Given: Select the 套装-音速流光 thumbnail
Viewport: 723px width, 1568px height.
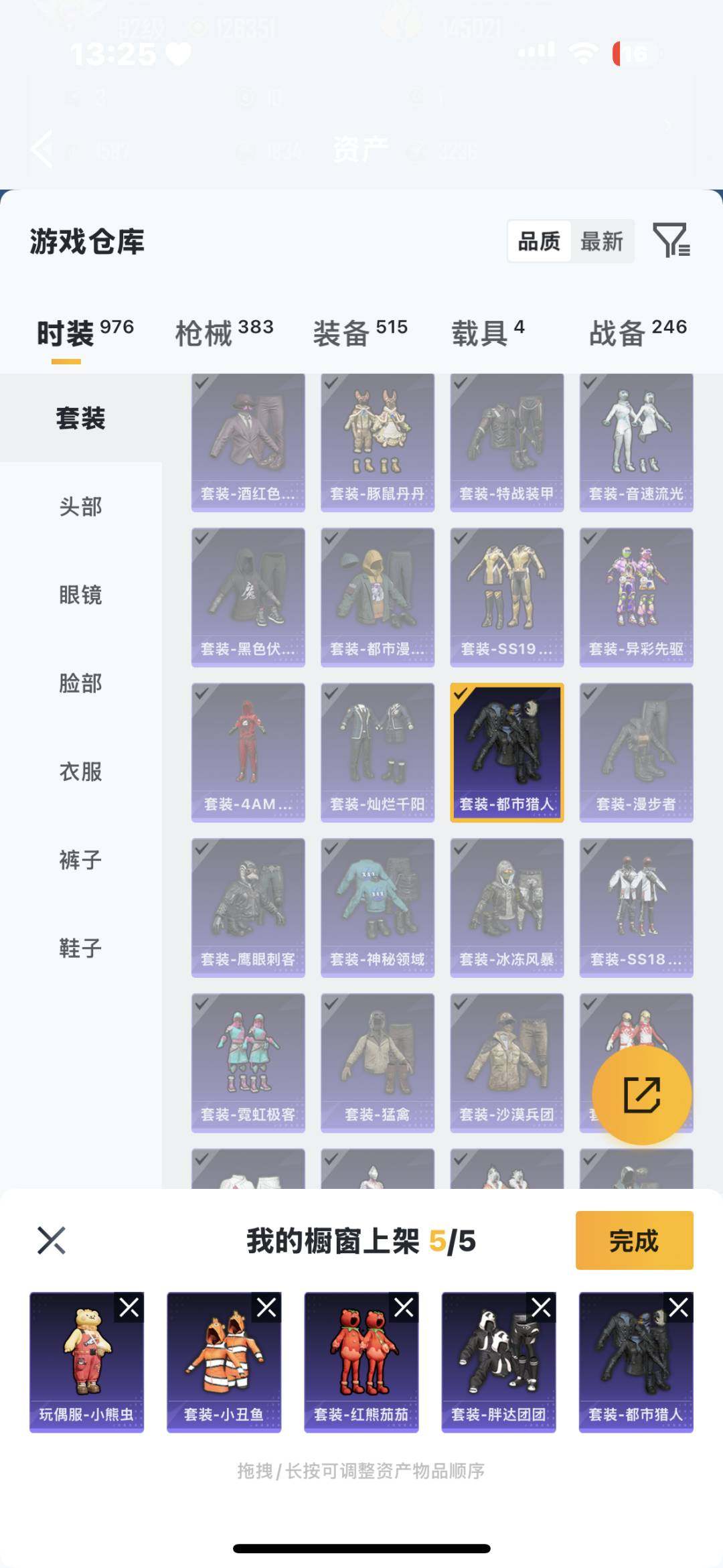Looking at the screenshot, I should [x=633, y=439].
